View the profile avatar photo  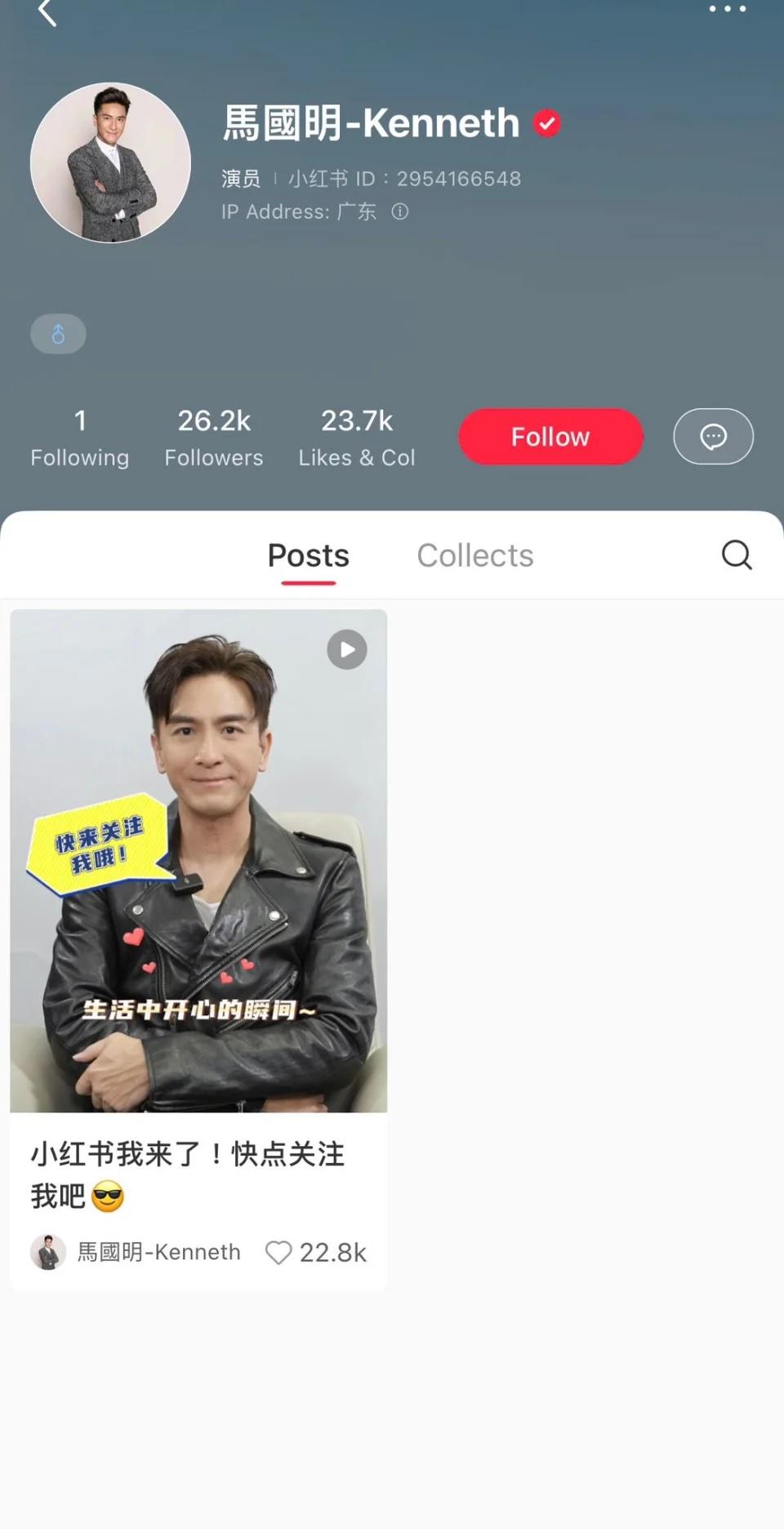(x=110, y=163)
